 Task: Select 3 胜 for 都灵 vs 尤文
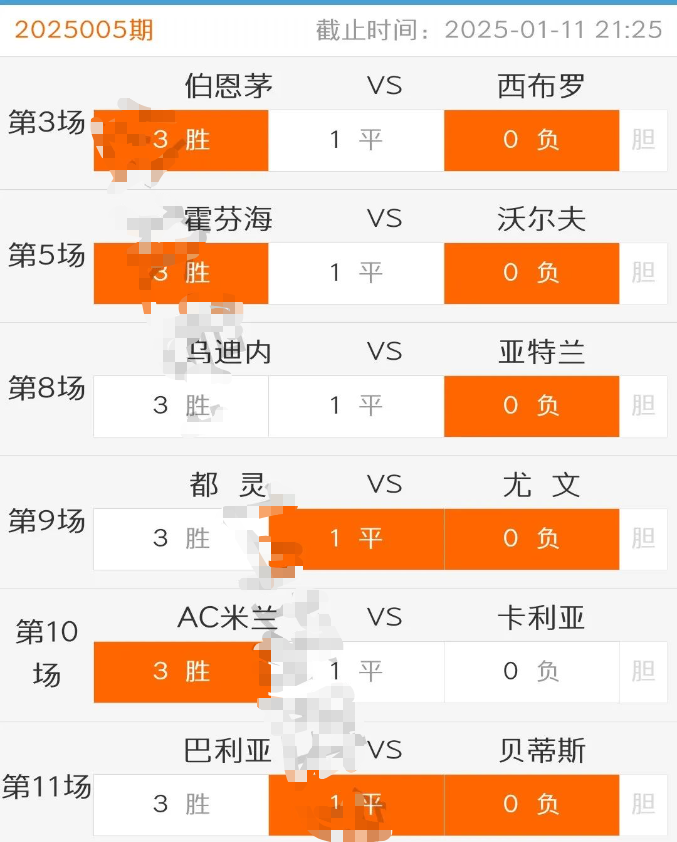coord(181,539)
